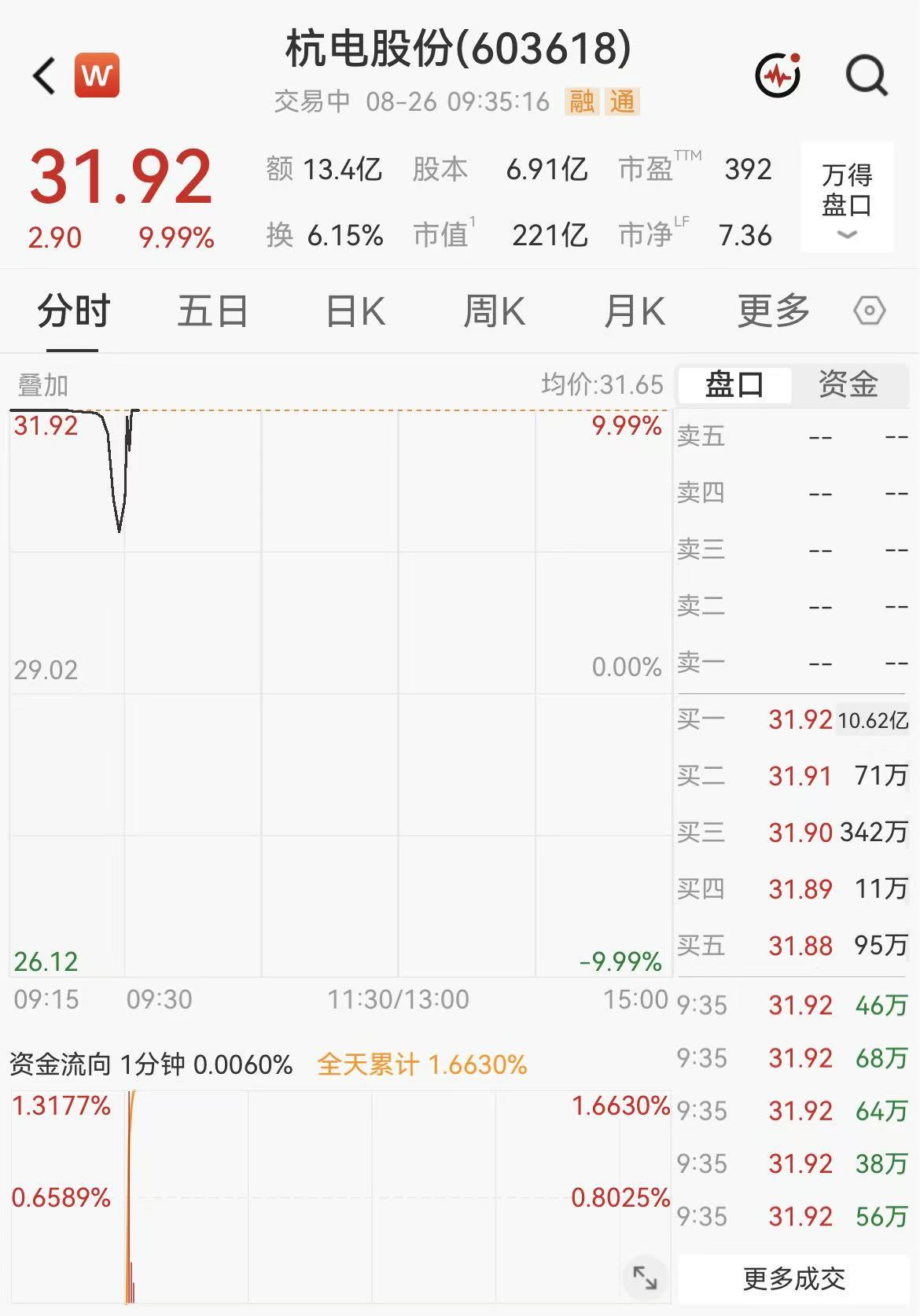
Task: Switch to the 五日 chart tab
Action: (x=212, y=311)
